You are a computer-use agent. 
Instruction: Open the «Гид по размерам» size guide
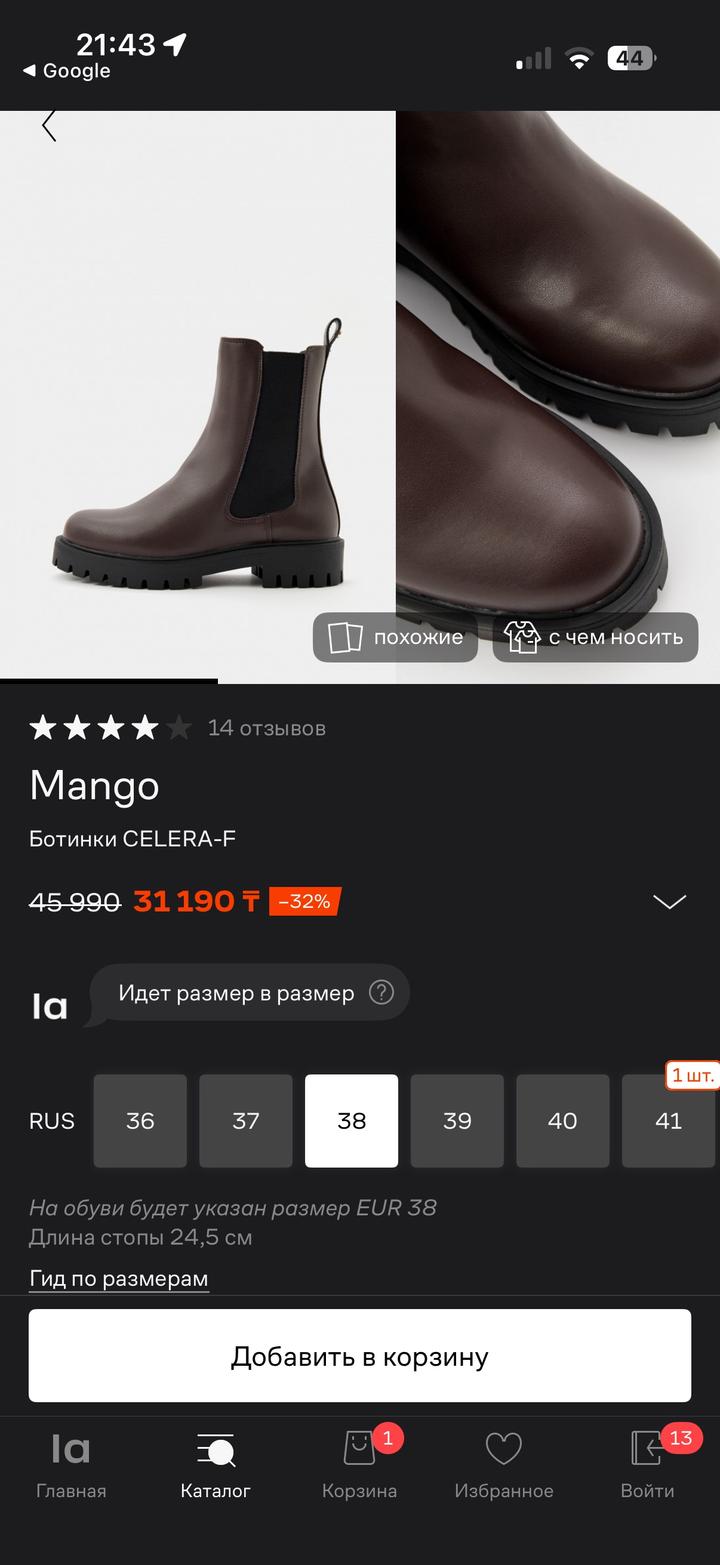click(119, 1278)
